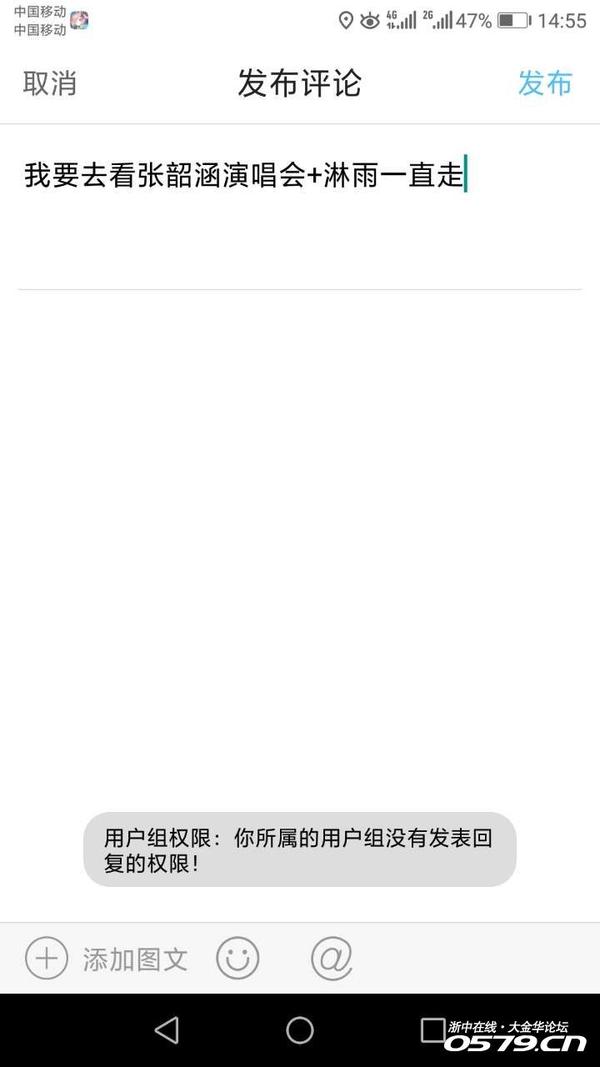Publish the comment with 发布
Image resolution: width=600 pixels, height=1067 pixels.
pos(544,83)
